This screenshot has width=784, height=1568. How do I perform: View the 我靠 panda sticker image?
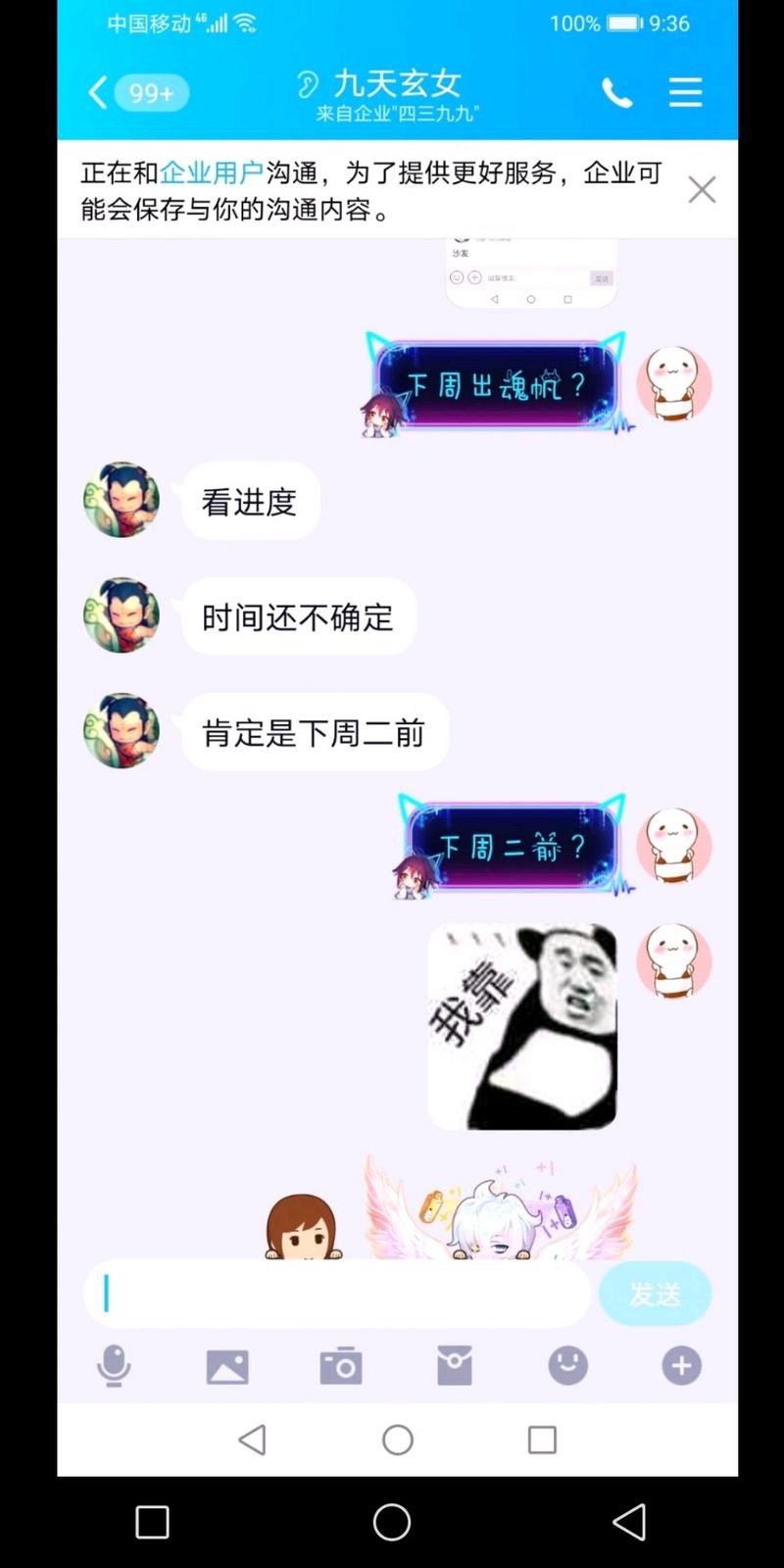point(522,1026)
